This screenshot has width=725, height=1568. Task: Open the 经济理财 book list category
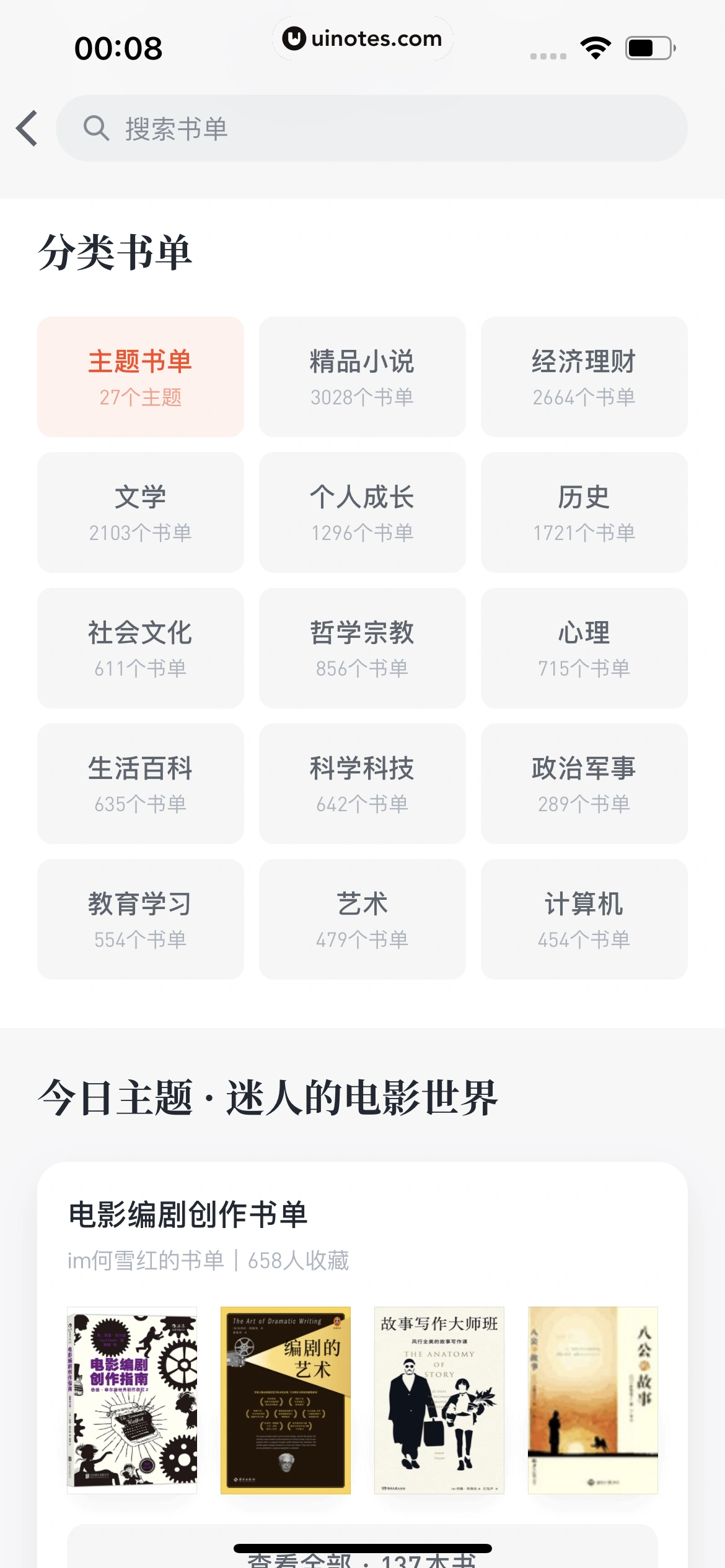[584, 377]
